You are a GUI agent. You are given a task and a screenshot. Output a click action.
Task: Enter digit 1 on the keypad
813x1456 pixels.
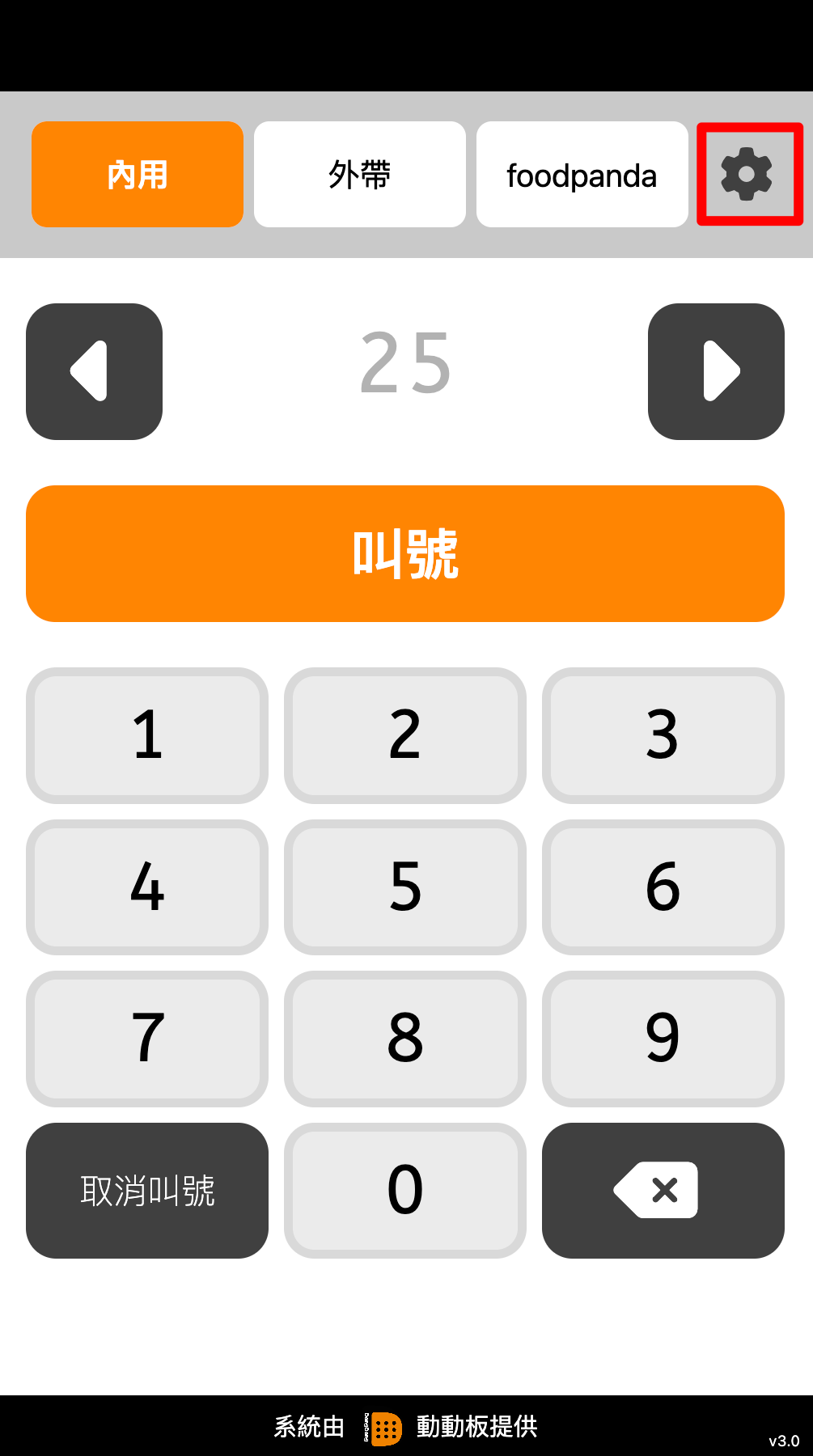[x=147, y=735]
